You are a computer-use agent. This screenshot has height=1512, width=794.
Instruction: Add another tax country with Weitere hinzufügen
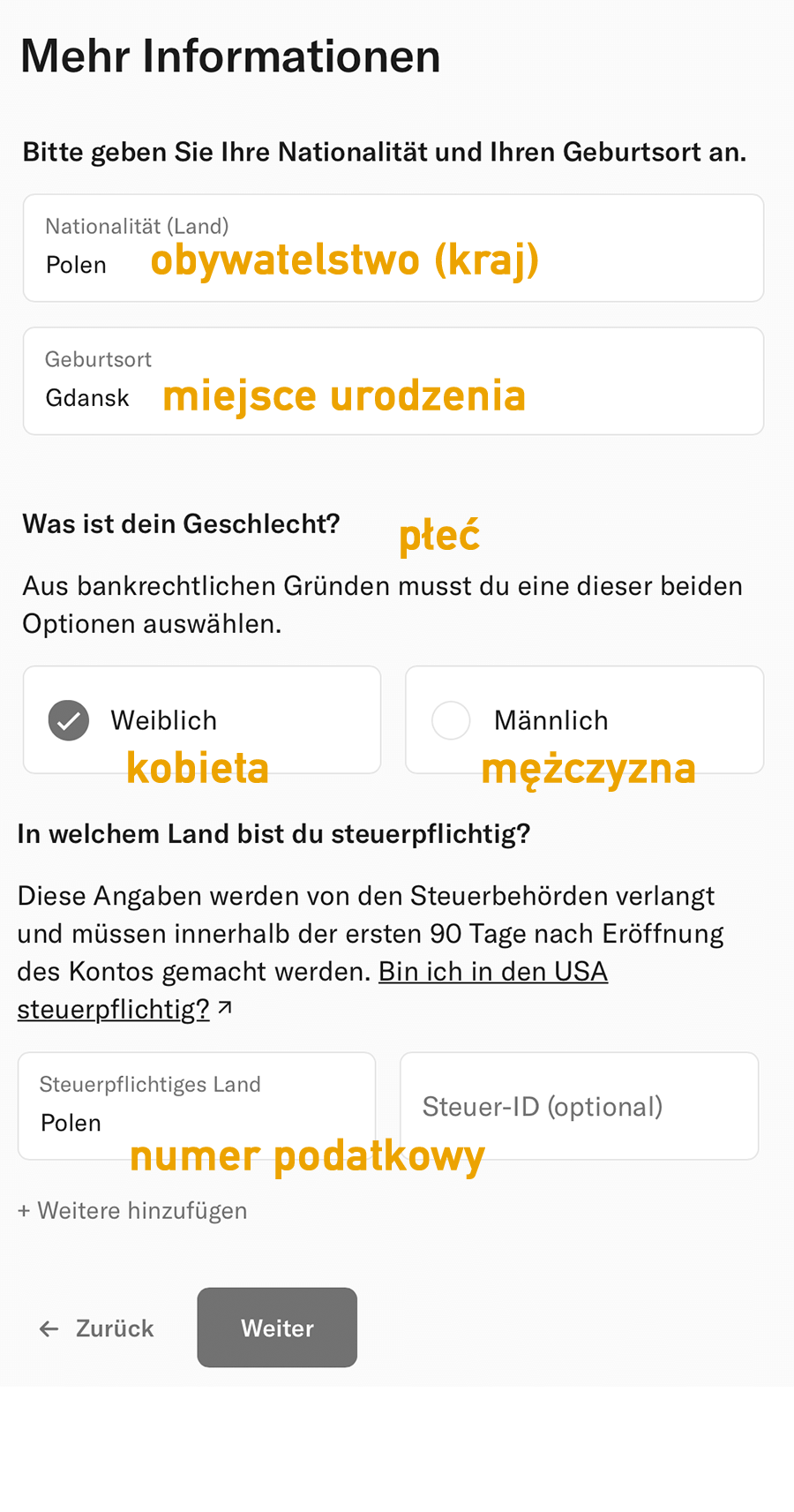point(132,1210)
